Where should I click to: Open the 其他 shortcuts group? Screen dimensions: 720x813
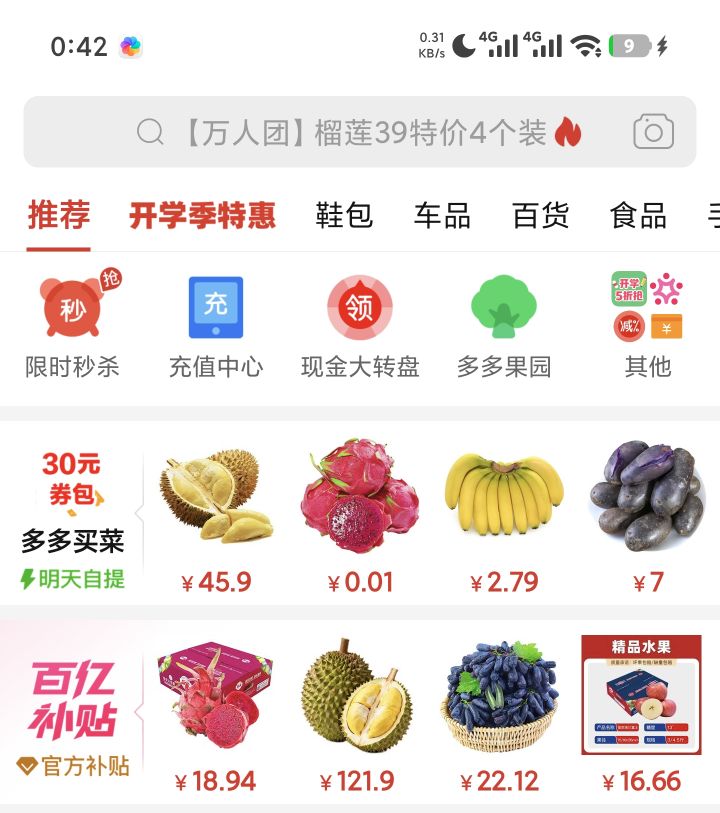(647, 324)
